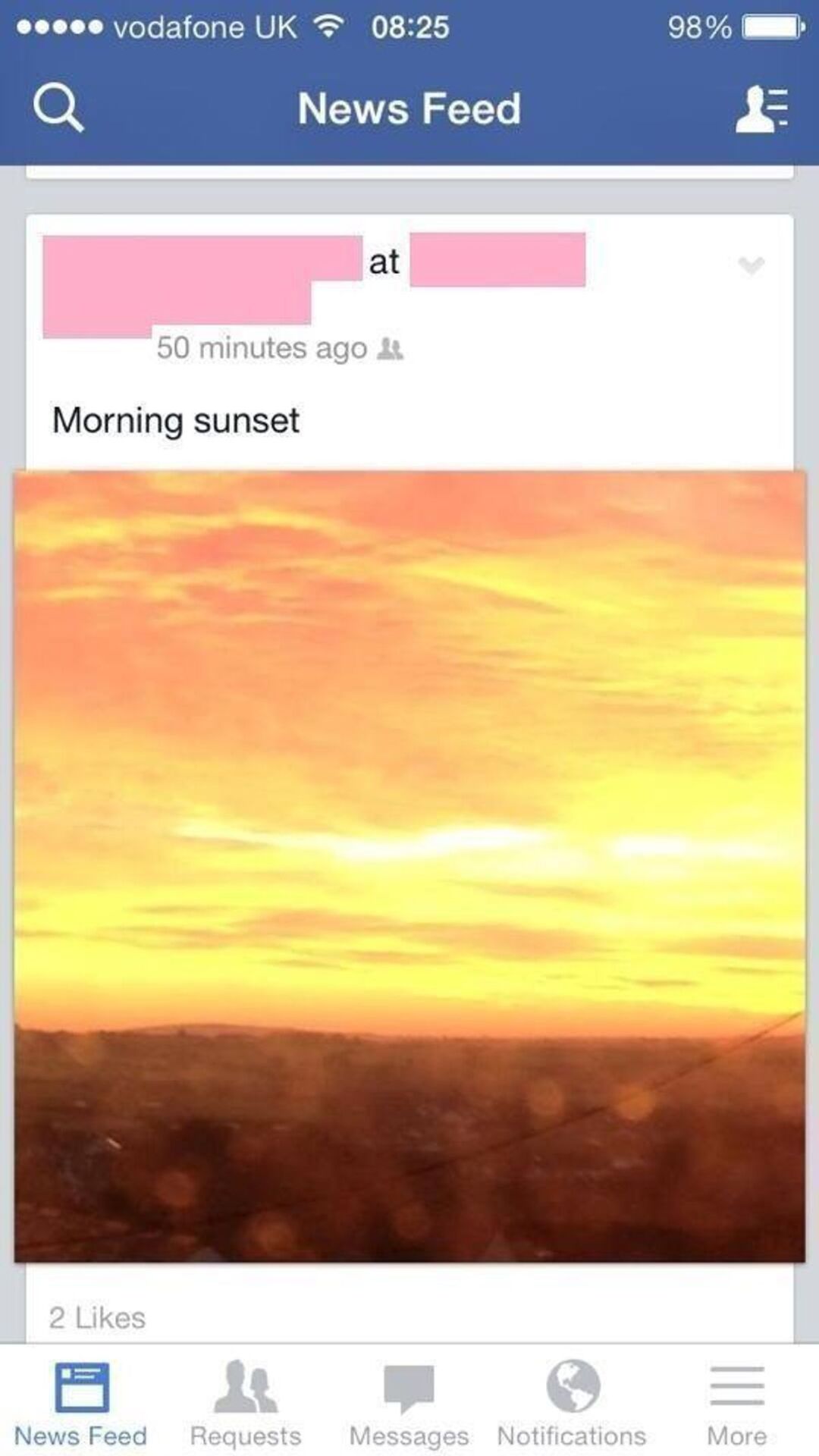Viewport: 819px width, 1456px height.
Task: Open the friends list icon
Action: pyautogui.click(x=762, y=109)
